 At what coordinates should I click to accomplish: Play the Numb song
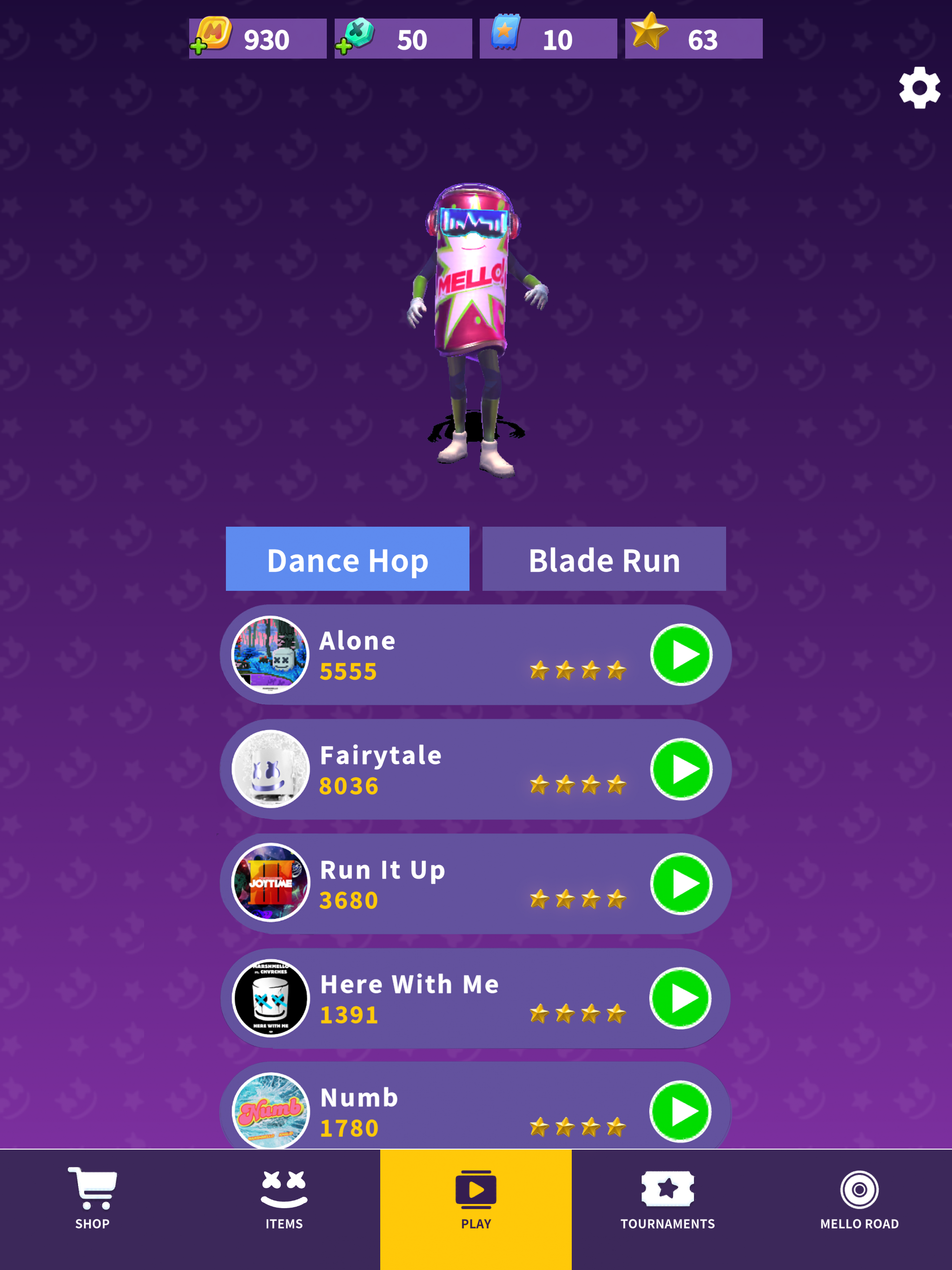681,1112
